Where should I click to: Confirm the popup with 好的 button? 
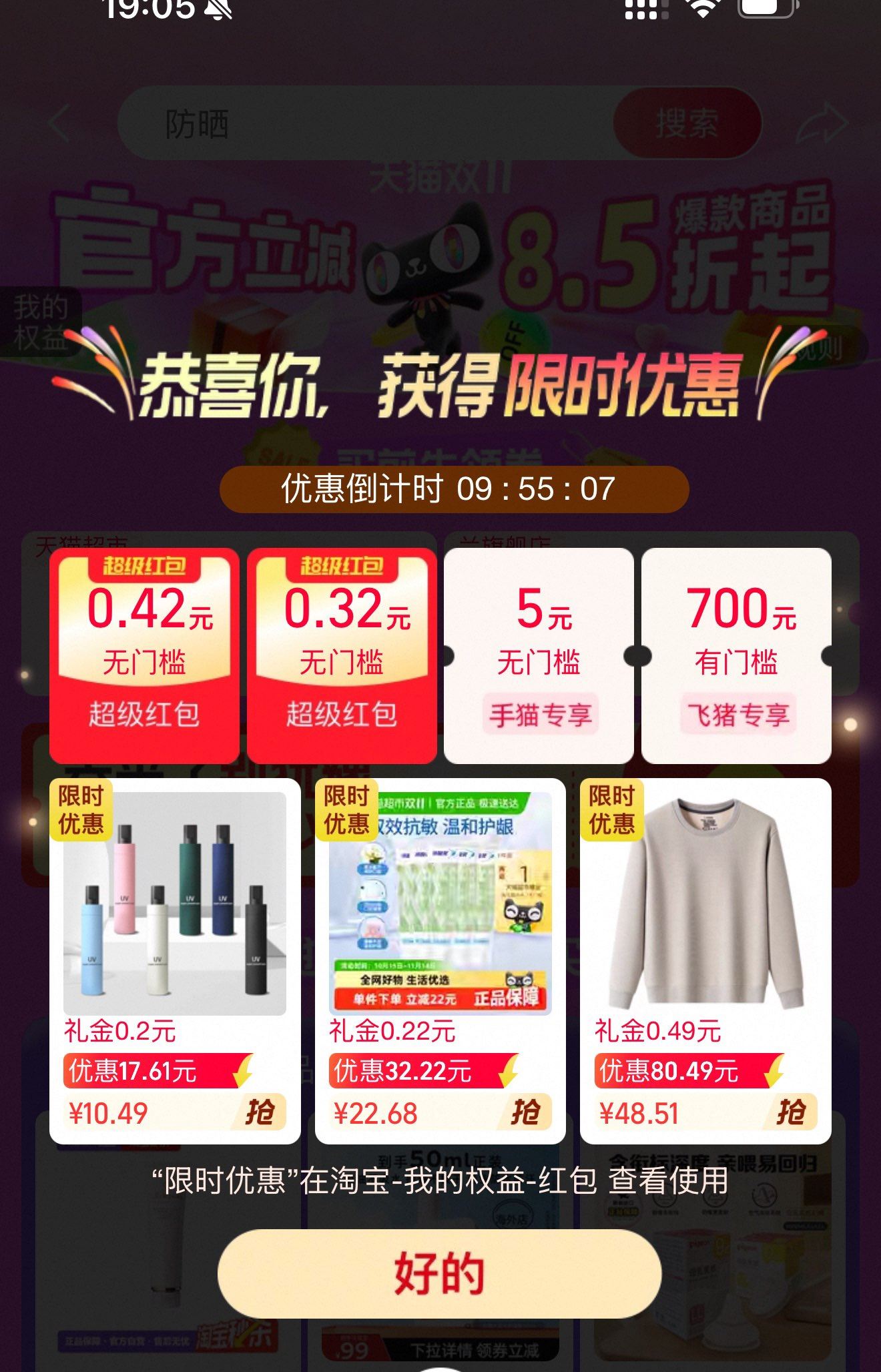(x=439, y=1273)
